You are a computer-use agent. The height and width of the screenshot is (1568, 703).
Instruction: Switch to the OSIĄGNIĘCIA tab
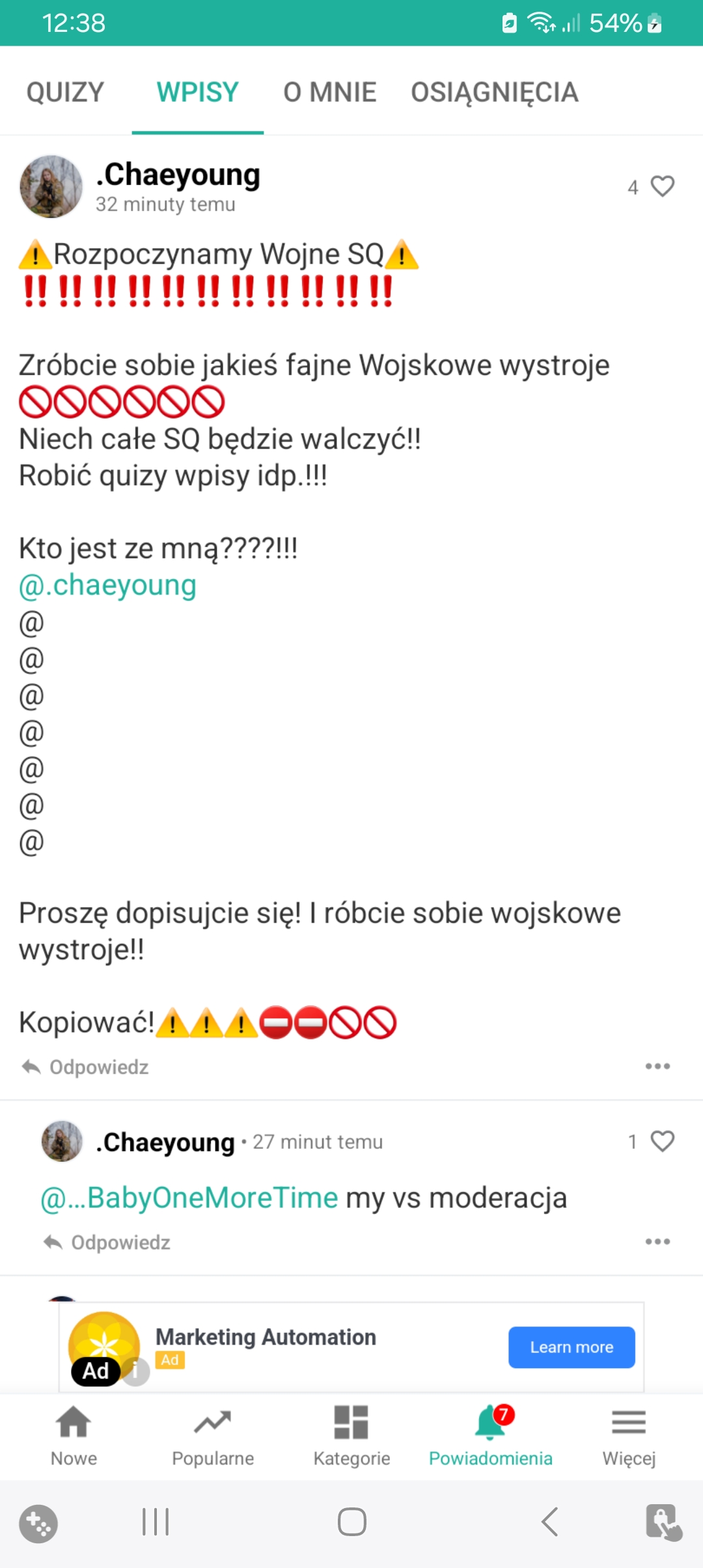[x=494, y=92]
